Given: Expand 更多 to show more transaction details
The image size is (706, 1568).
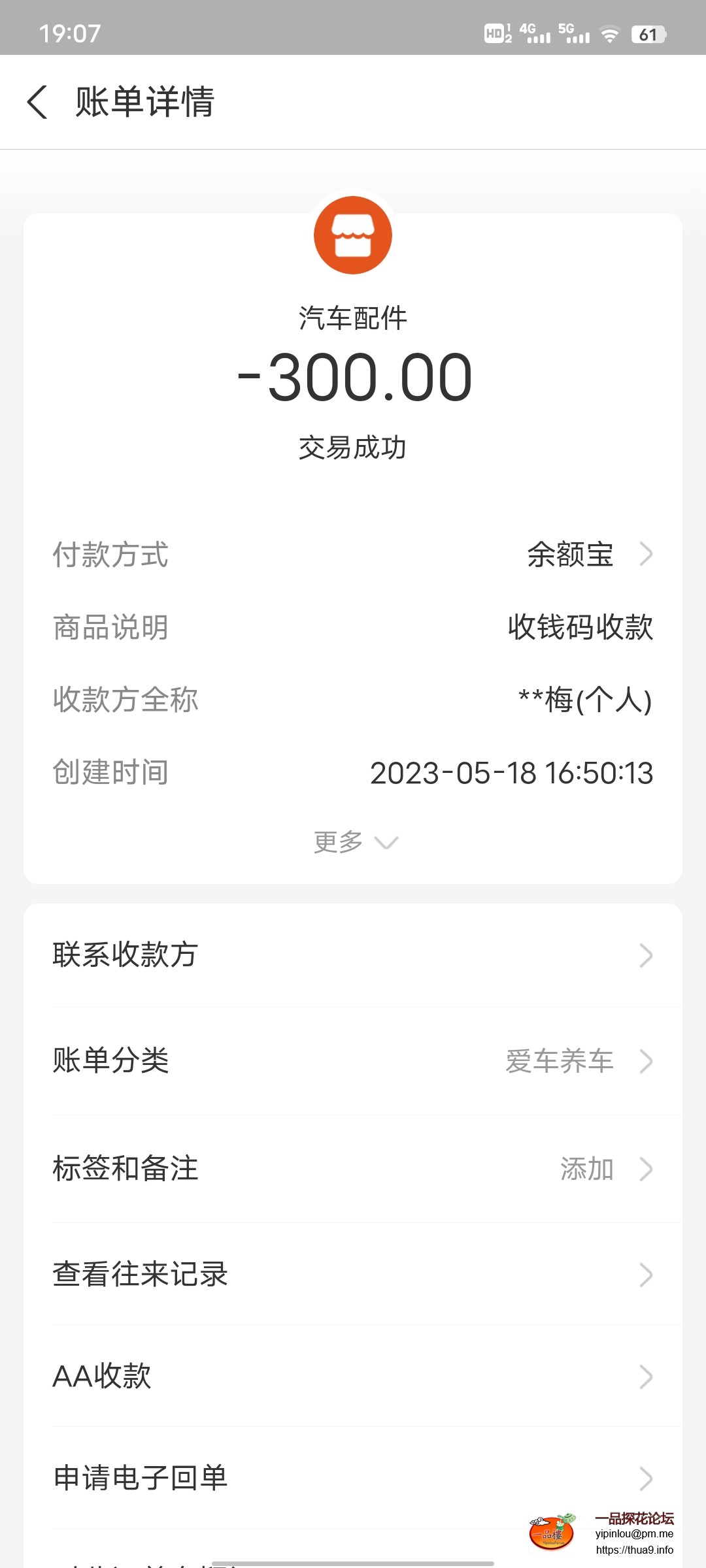Looking at the screenshot, I should tap(353, 842).
